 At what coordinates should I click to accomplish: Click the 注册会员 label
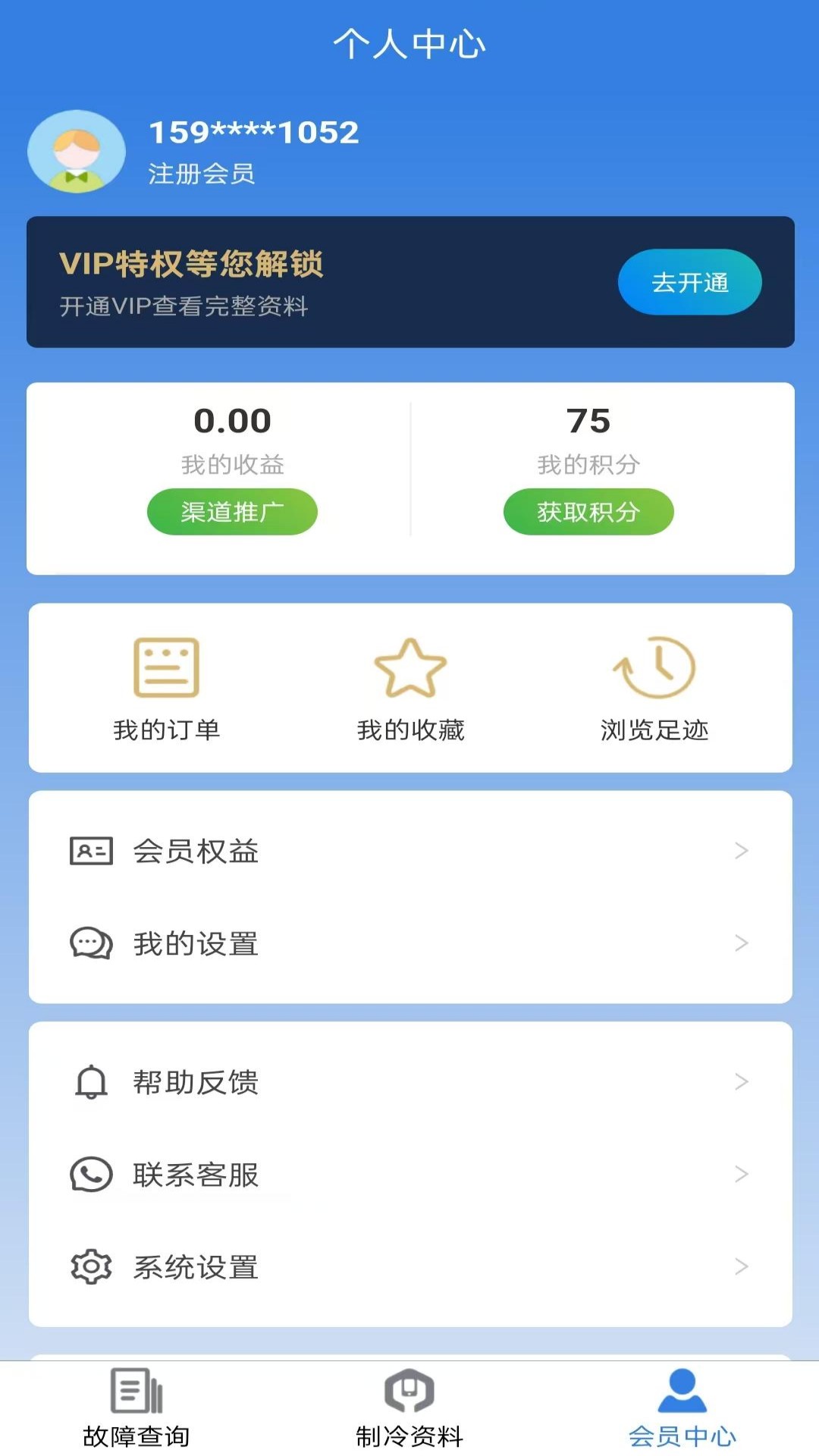pos(201,174)
